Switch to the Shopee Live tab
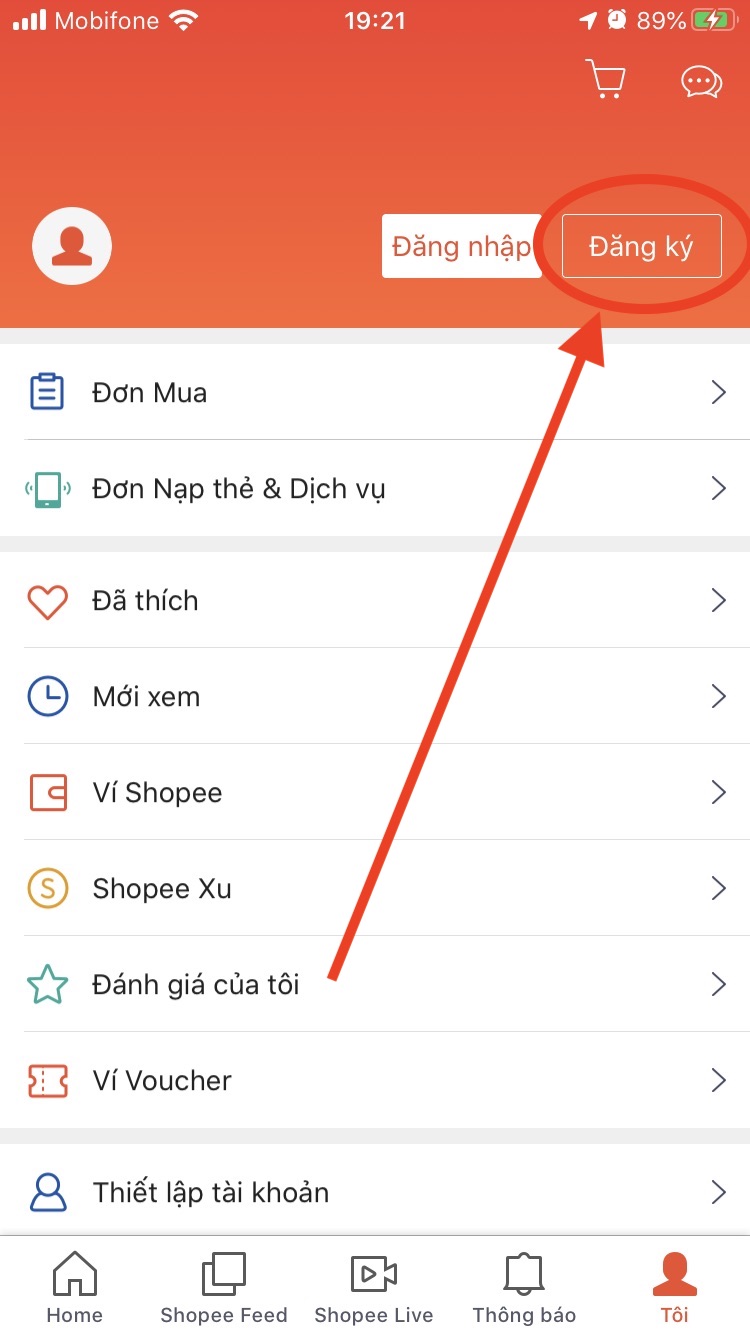Viewport: 750px width, 1334px height. [x=374, y=1288]
